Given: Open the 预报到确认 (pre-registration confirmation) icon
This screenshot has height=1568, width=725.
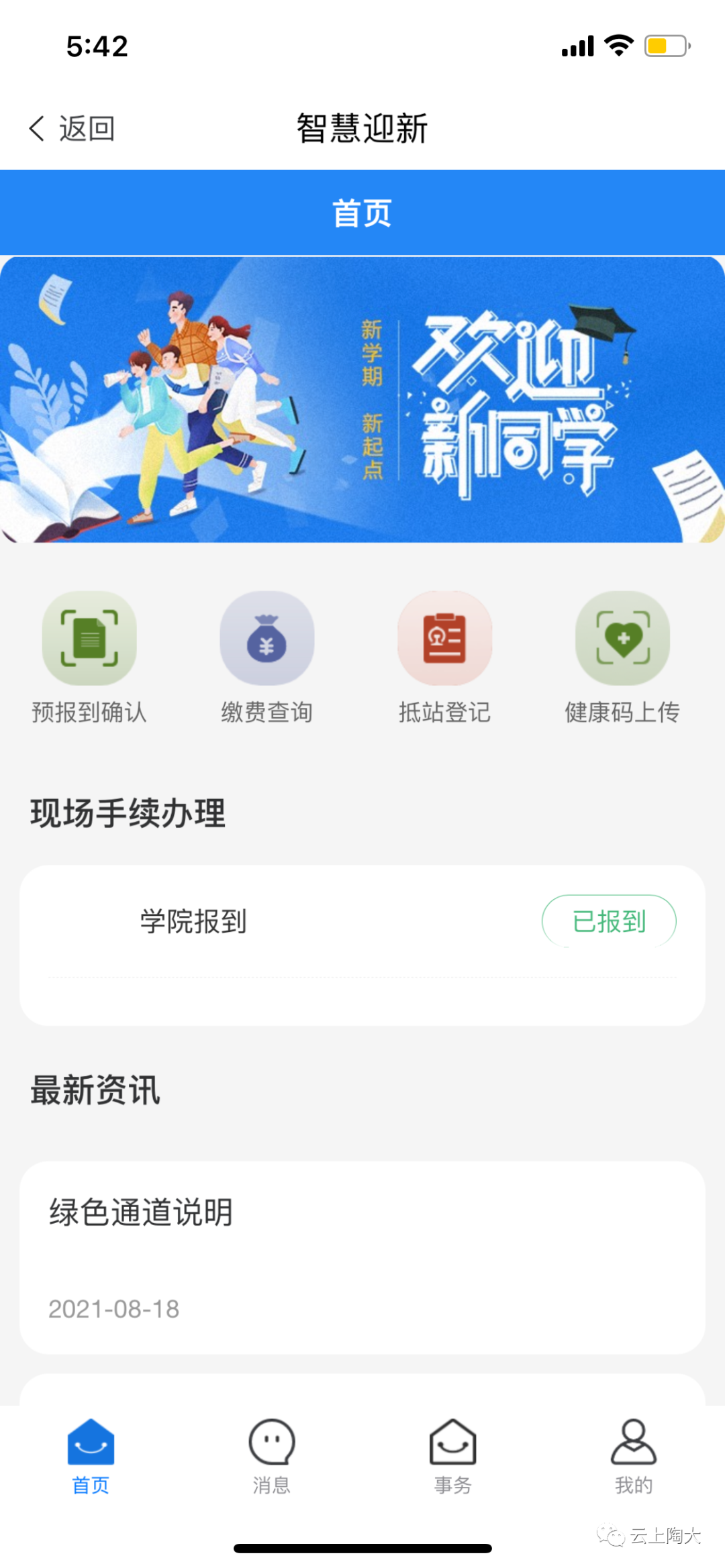Looking at the screenshot, I should coord(89,638).
